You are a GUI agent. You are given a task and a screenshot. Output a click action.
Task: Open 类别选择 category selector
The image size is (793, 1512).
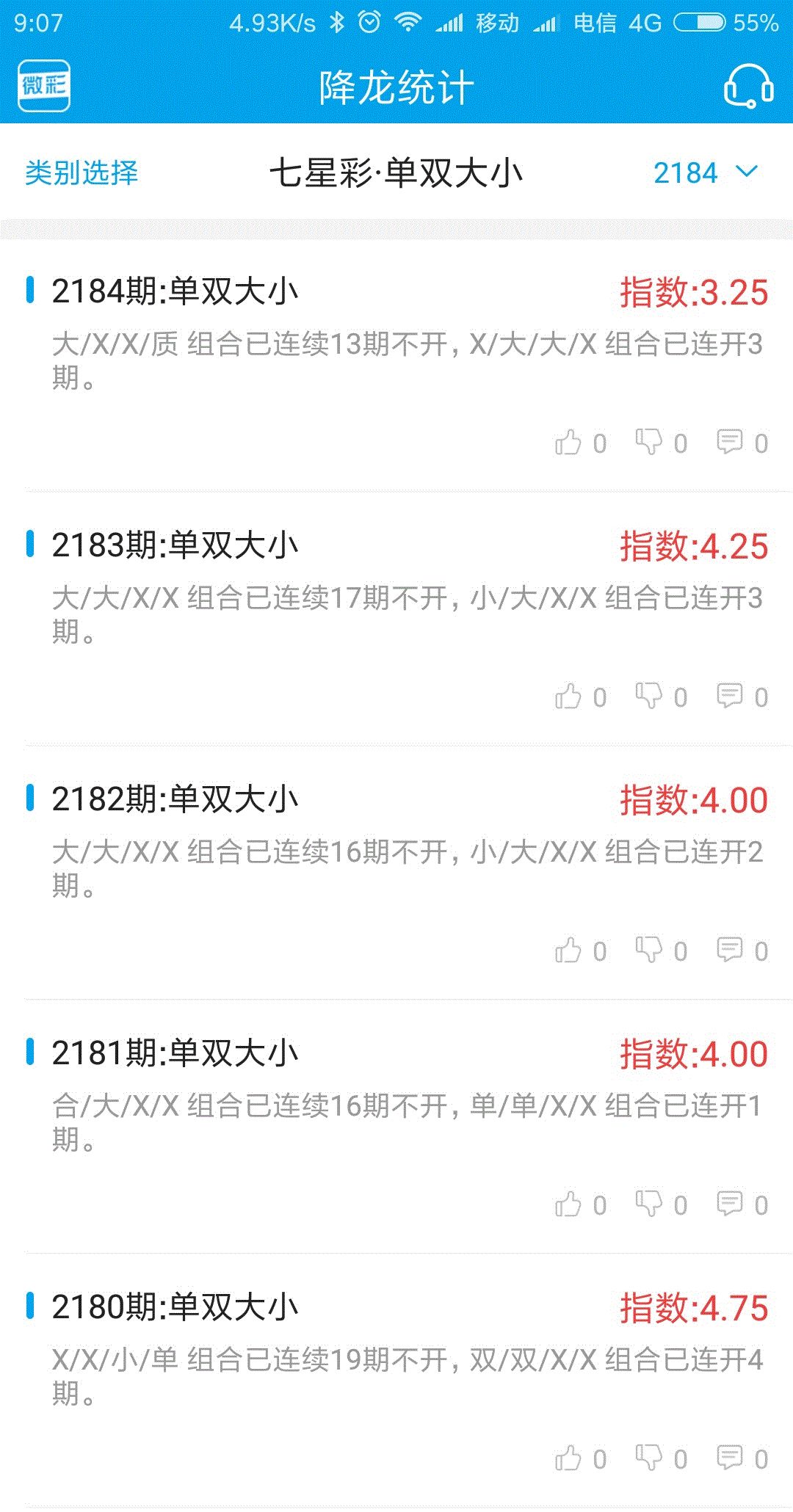pyautogui.click(x=82, y=173)
